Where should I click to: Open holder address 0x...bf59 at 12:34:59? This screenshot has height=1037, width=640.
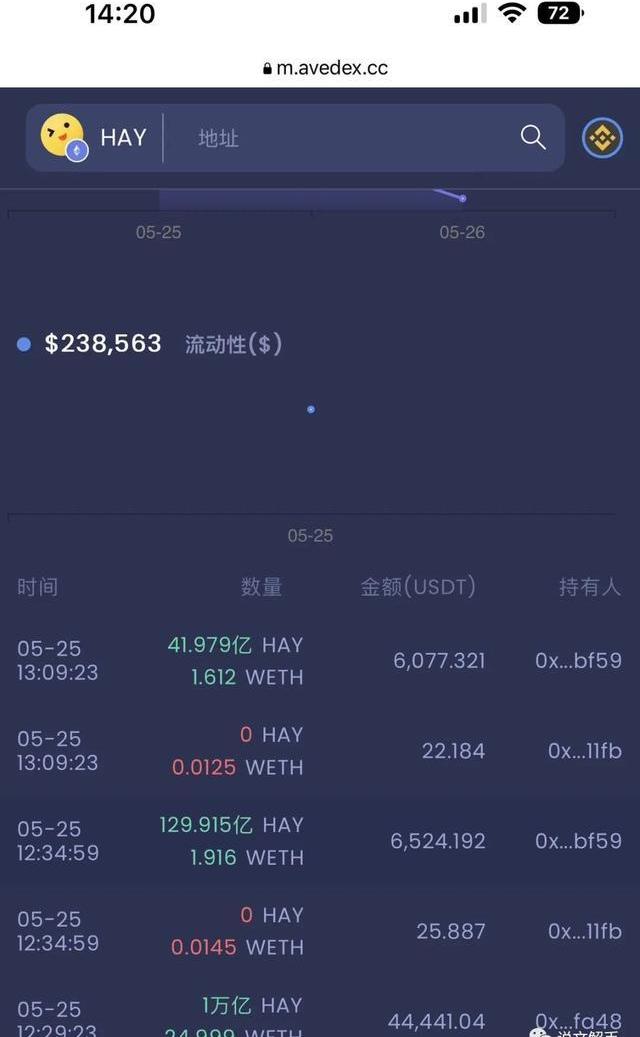click(578, 841)
